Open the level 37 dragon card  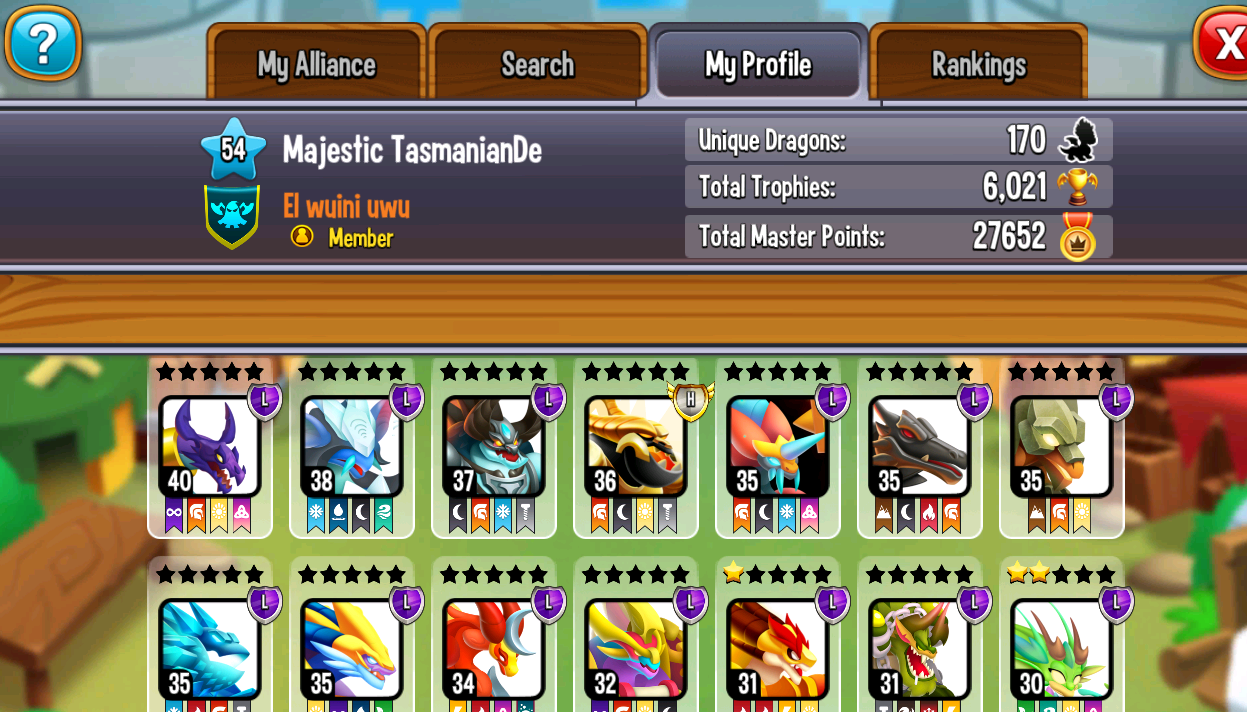tap(494, 446)
